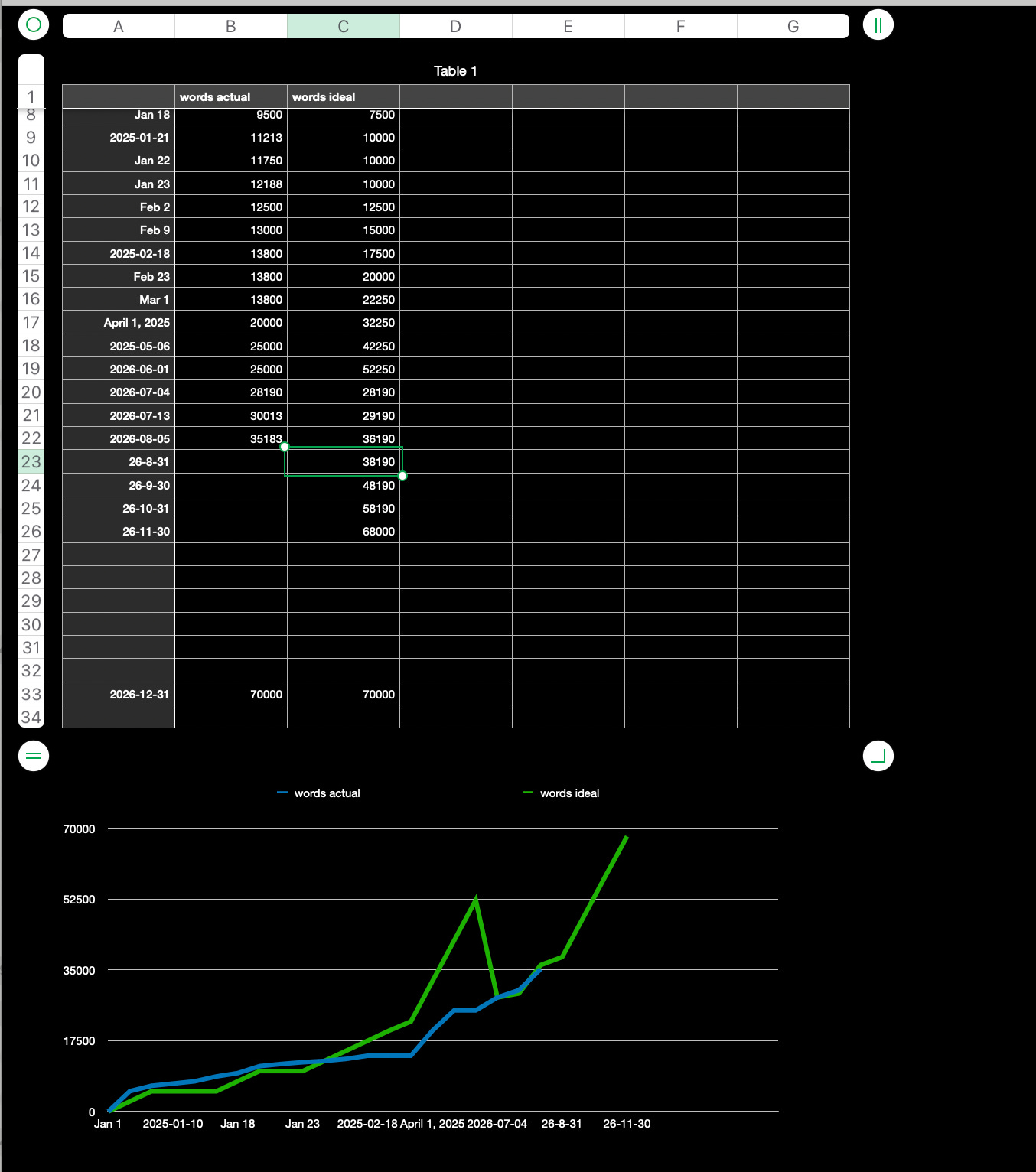Tap the add-row handle below row 34
The width and height of the screenshot is (1036, 1172).
point(34,756)
